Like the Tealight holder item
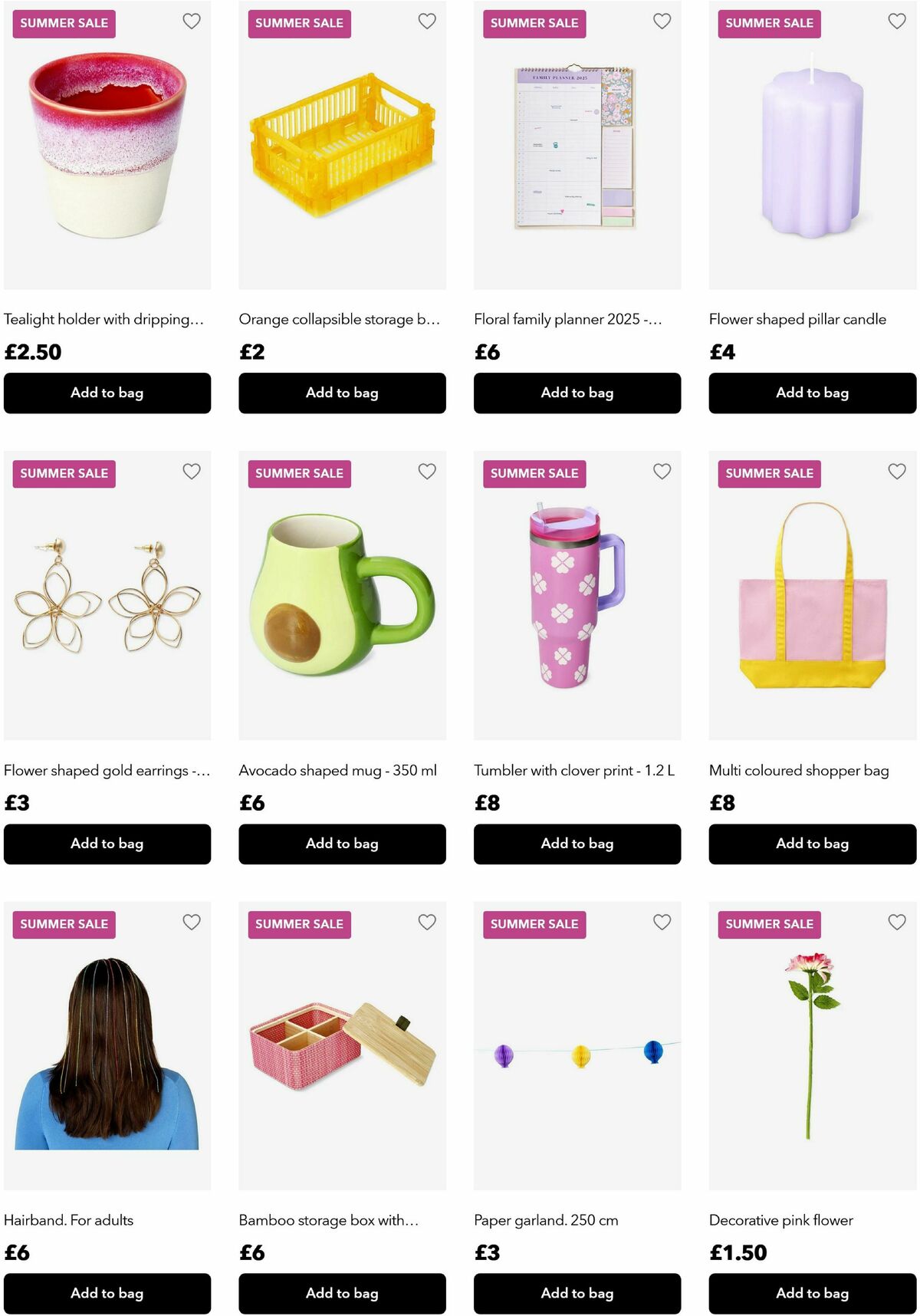920x1316 pixels. point(192,21)
